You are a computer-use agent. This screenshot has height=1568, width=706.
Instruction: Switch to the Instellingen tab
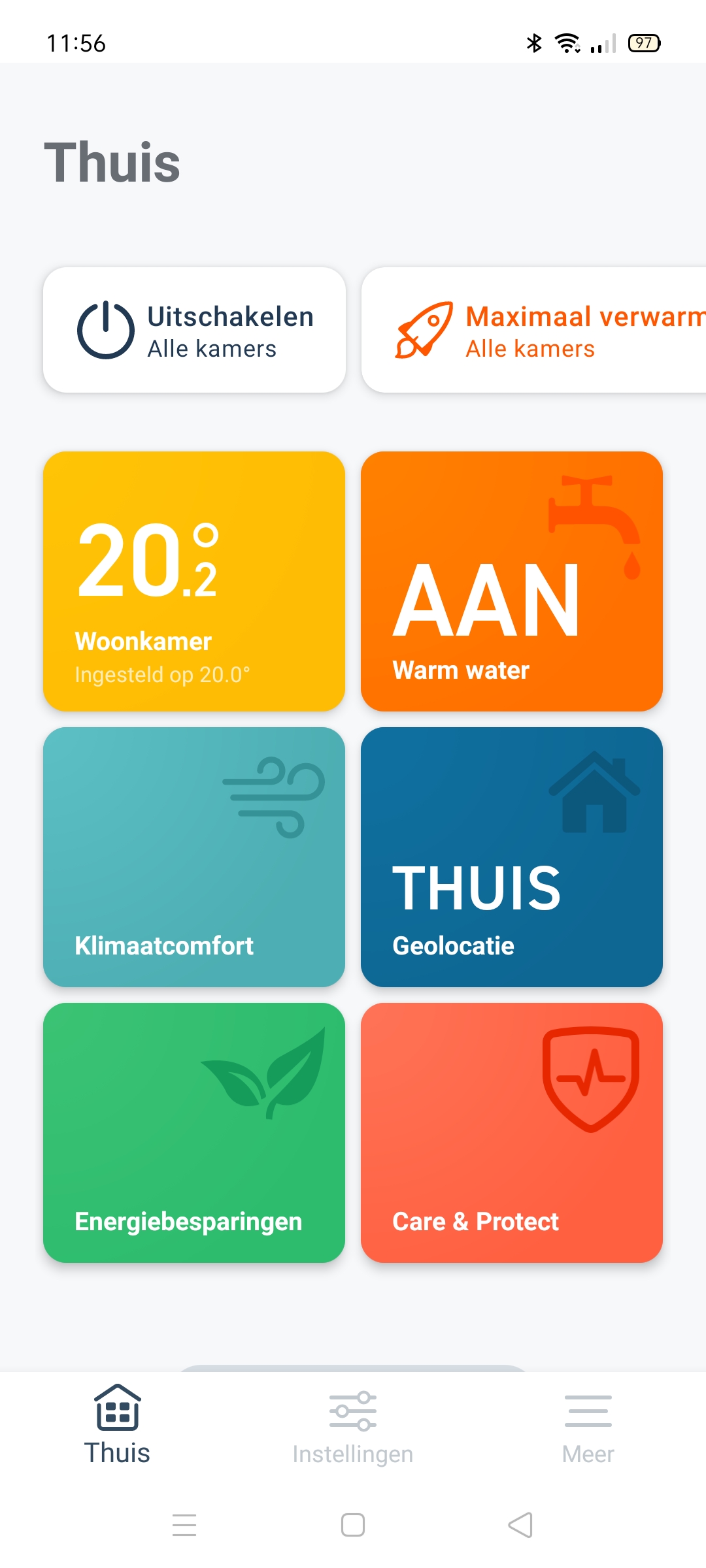pos(353,1426)
